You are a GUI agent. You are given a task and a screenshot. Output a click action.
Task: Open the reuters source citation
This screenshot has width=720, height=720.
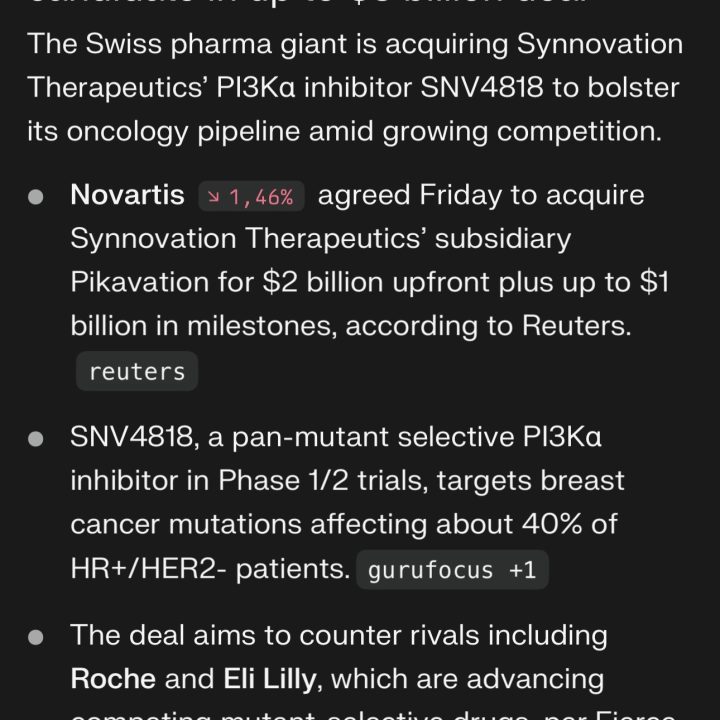(137, 371)
